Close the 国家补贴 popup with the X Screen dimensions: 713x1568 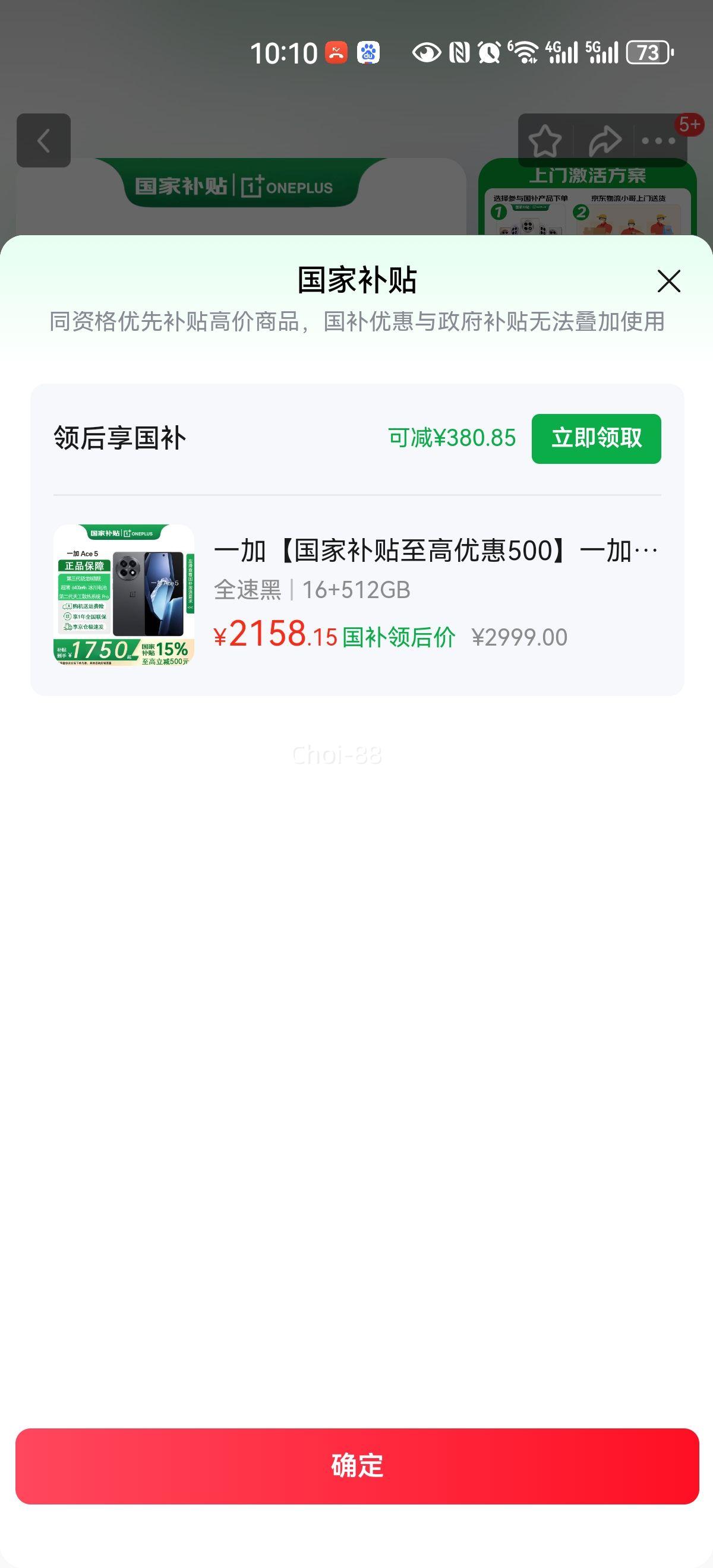pyautogui.click(x=668, y=281)
